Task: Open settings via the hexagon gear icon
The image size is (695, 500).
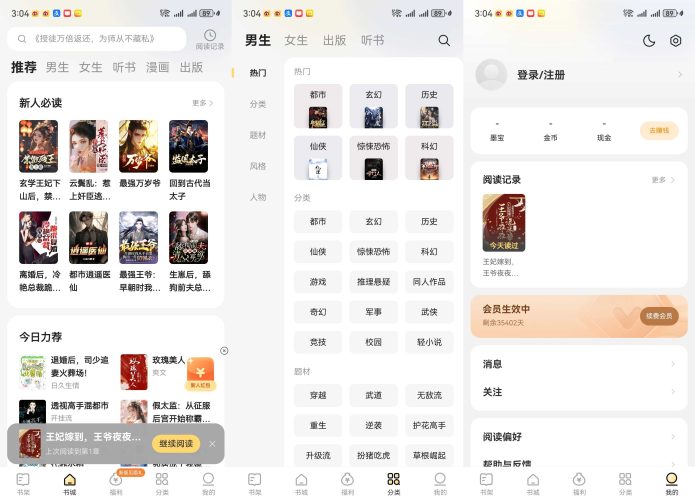Action: (675, 41)
